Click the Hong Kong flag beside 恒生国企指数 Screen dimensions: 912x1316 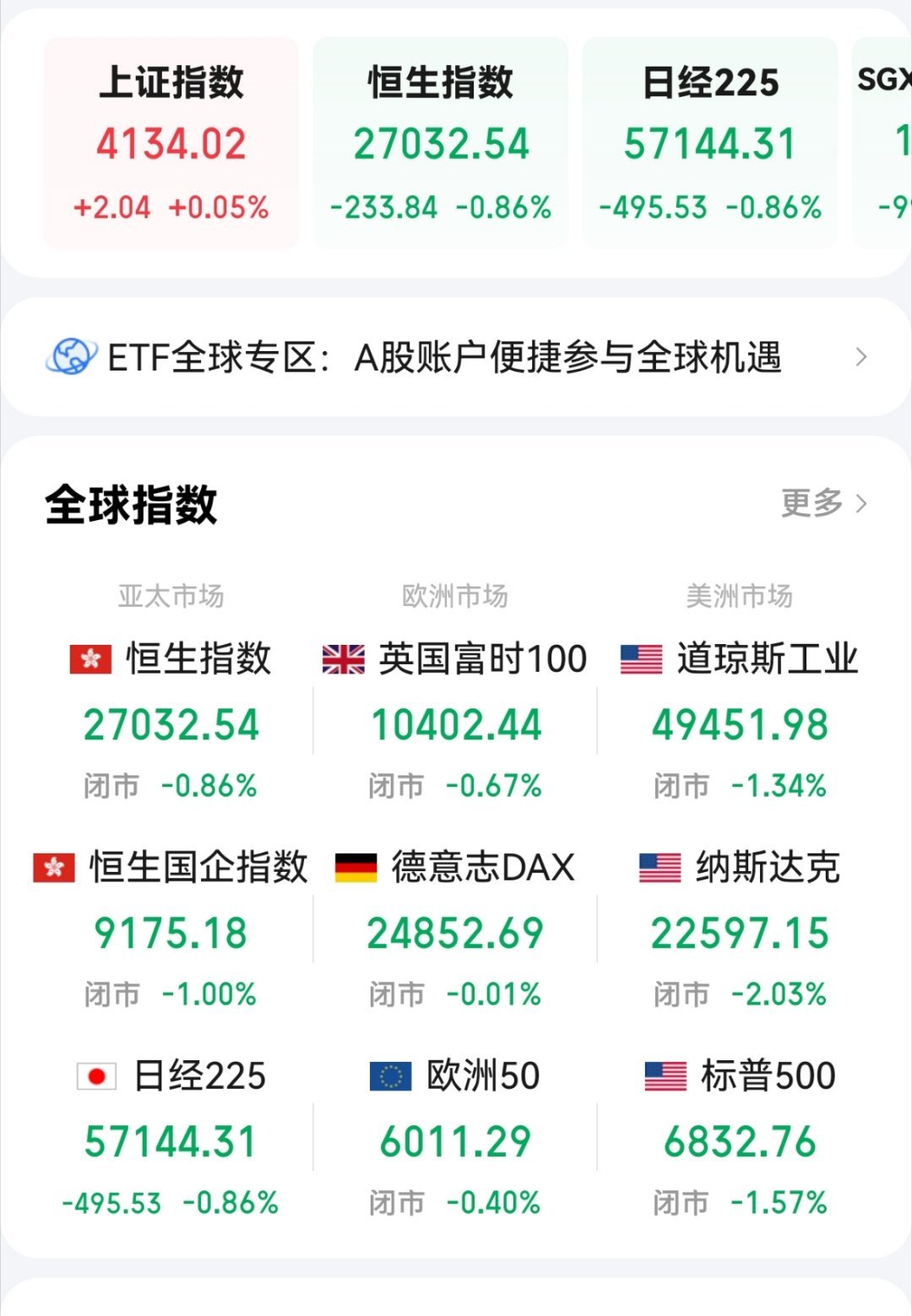coord(54,866)
